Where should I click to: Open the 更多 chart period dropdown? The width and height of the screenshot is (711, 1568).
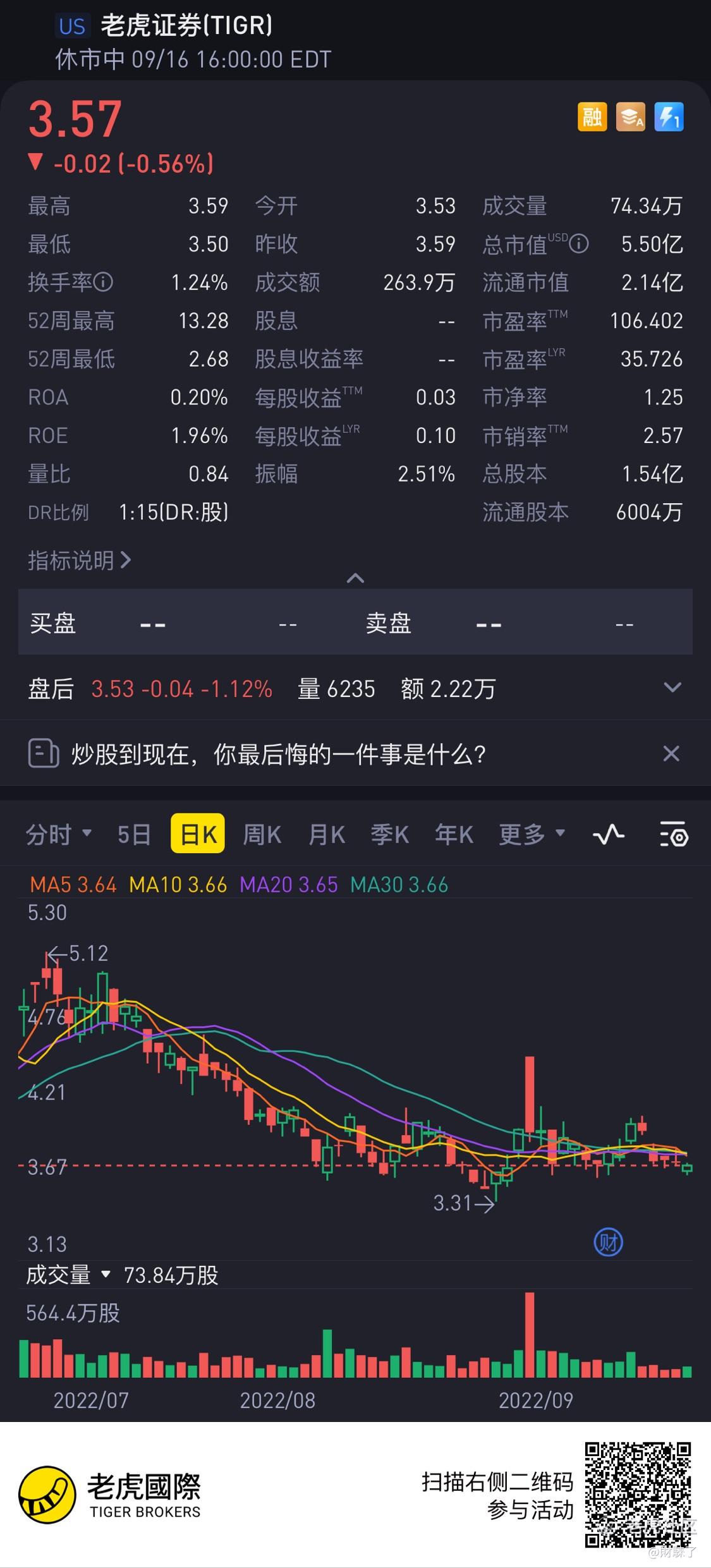tap(532, 834)
